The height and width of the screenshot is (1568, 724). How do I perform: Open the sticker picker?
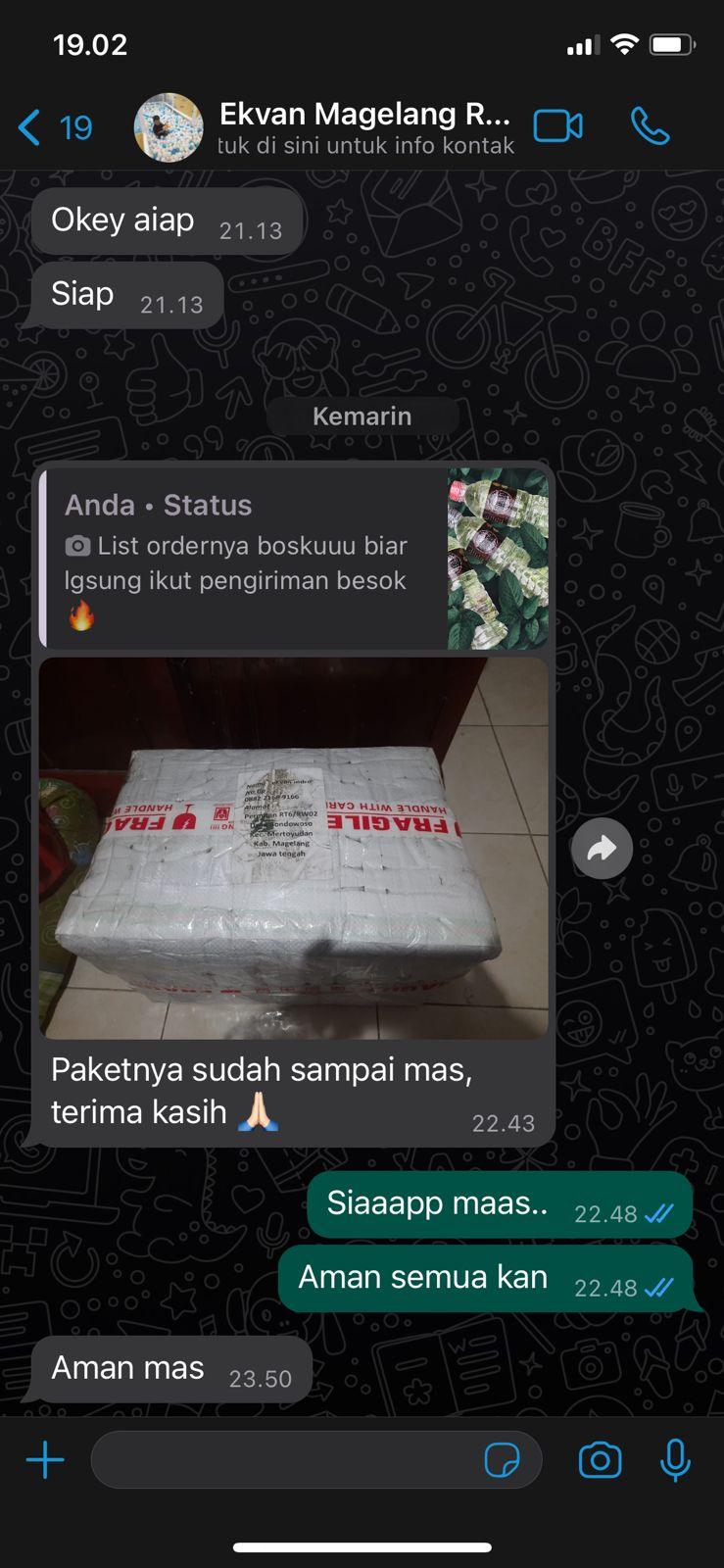pyautogui.click(x=503, y=1460)
